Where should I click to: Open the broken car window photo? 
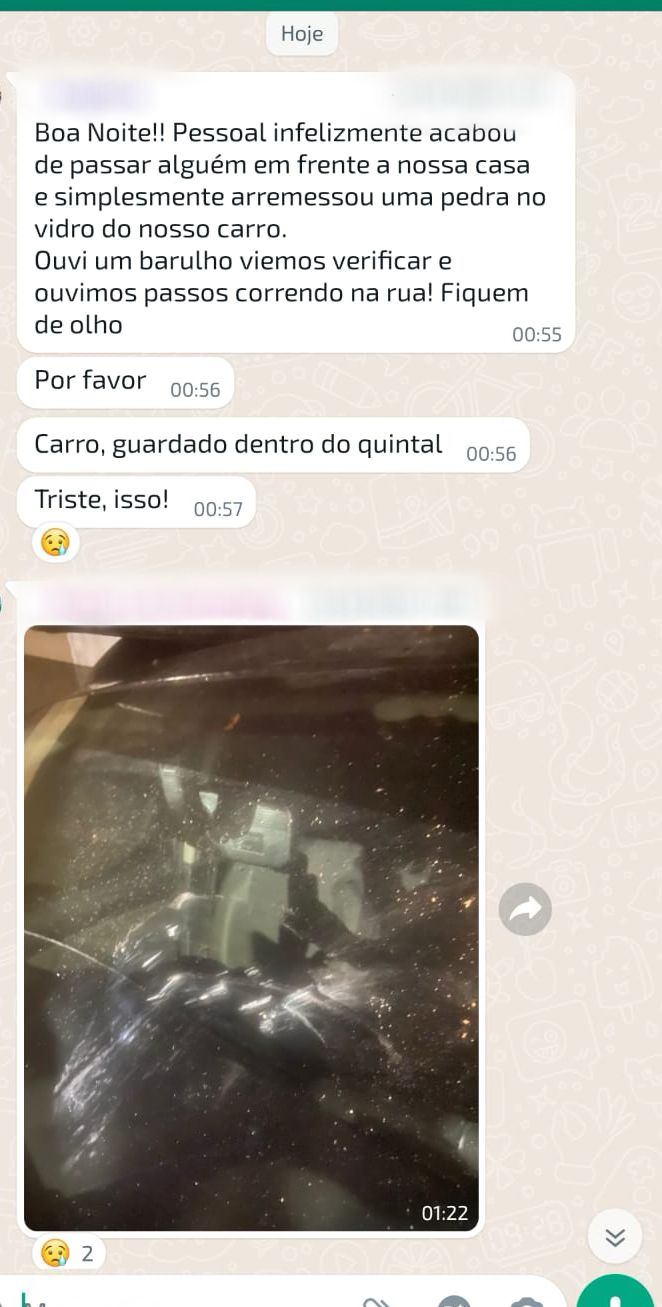[250, 926]
